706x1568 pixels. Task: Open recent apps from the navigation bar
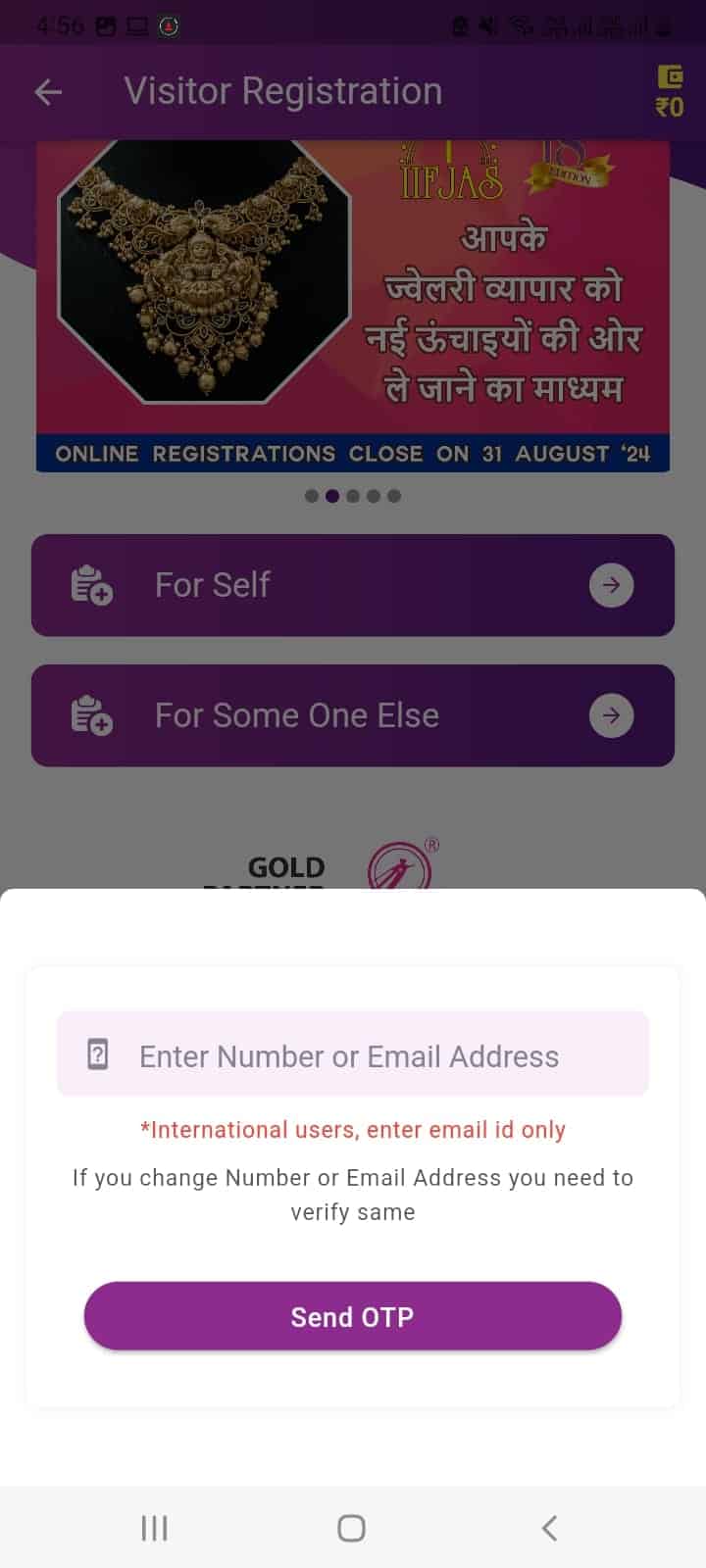coord(155,1528)
